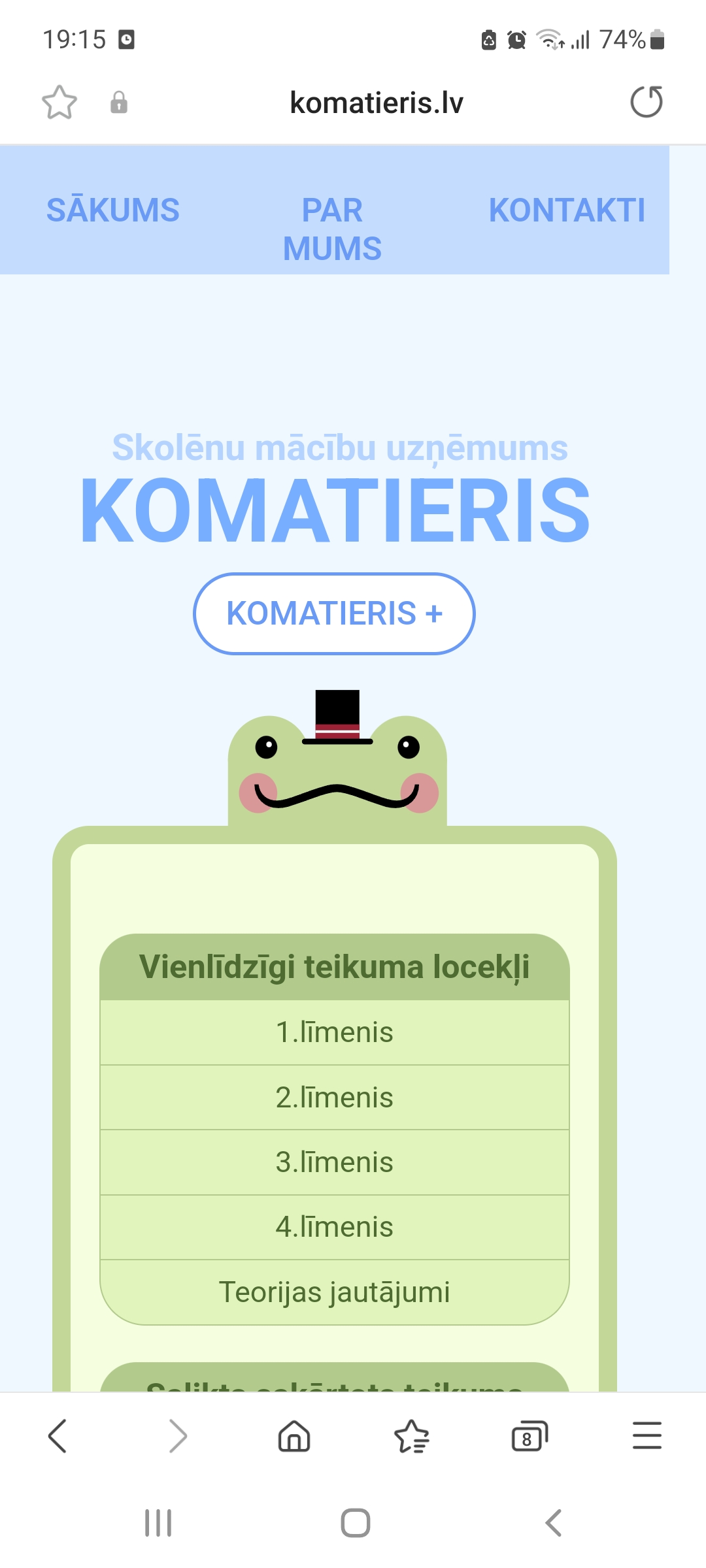Image resolution: width=706 pixels, height=1568 pixels.
Task: Open the browser bookmarks list
Action: [412, 1435]
